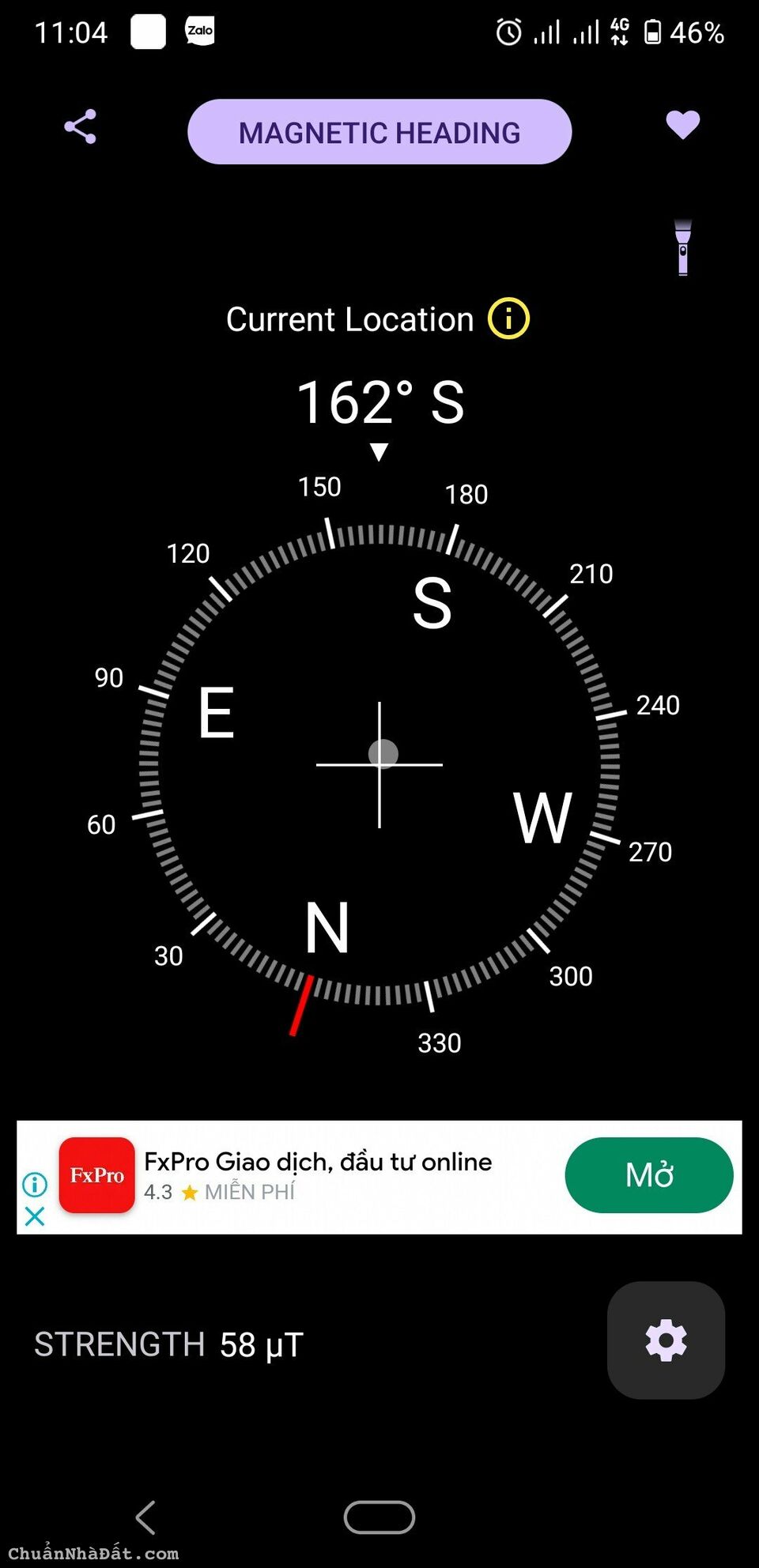Share the compass reading

click(80, 126)
